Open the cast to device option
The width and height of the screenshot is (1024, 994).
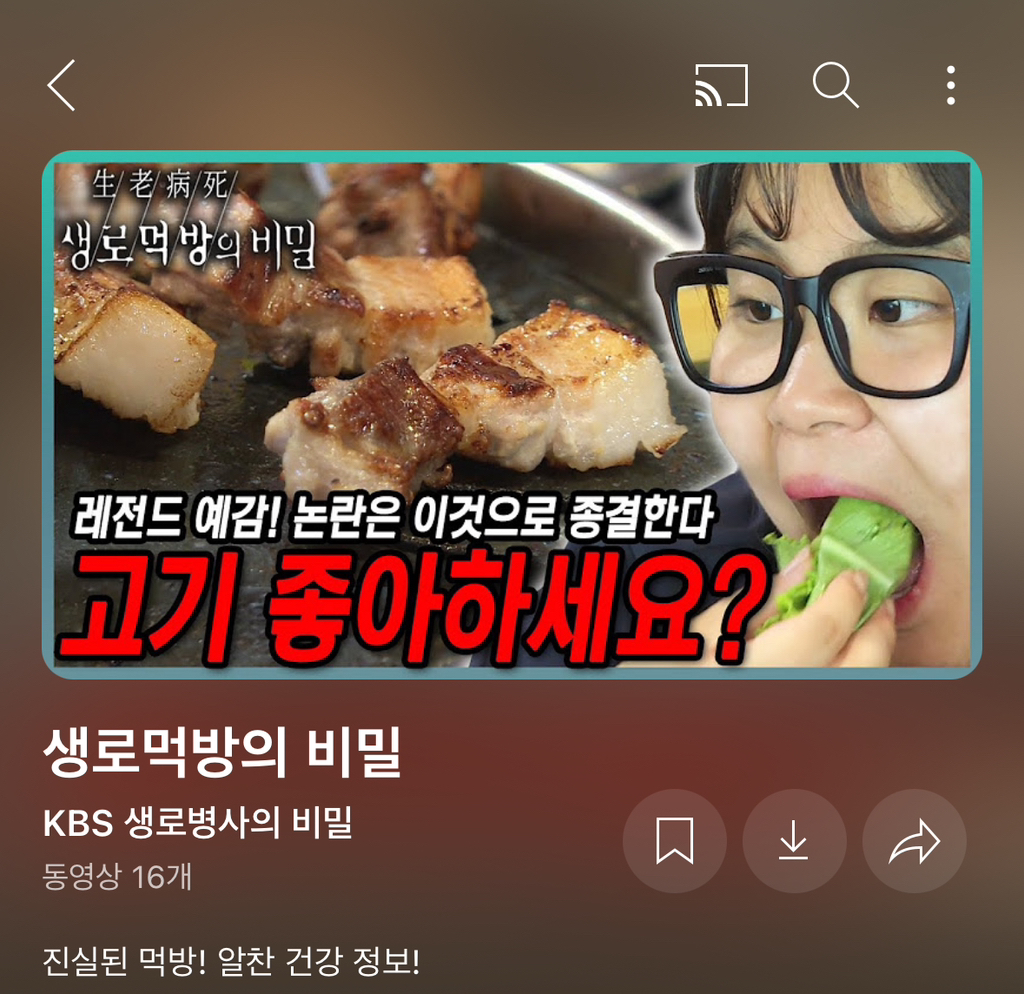coord(721,86)
